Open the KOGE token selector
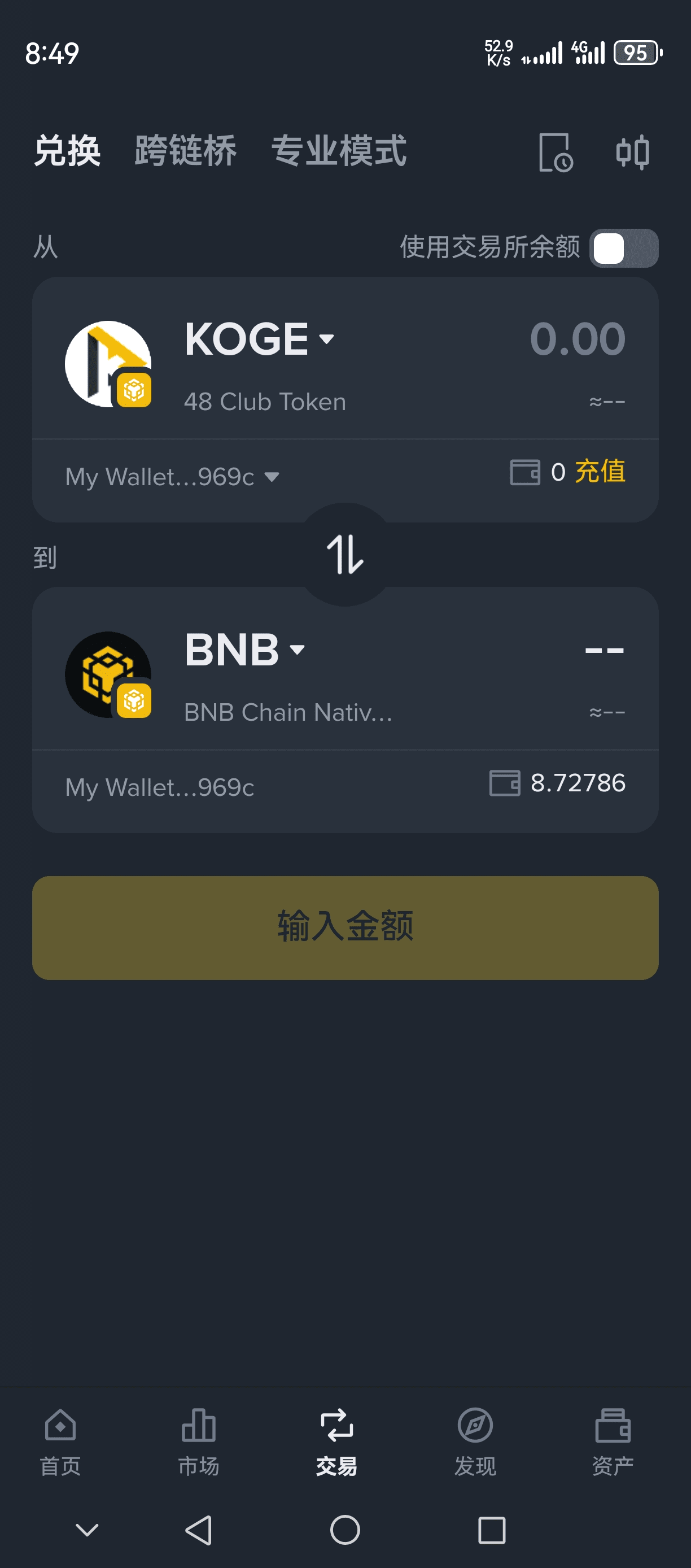Viewport: 691px width, 1568px height. [x=260, y=339]
